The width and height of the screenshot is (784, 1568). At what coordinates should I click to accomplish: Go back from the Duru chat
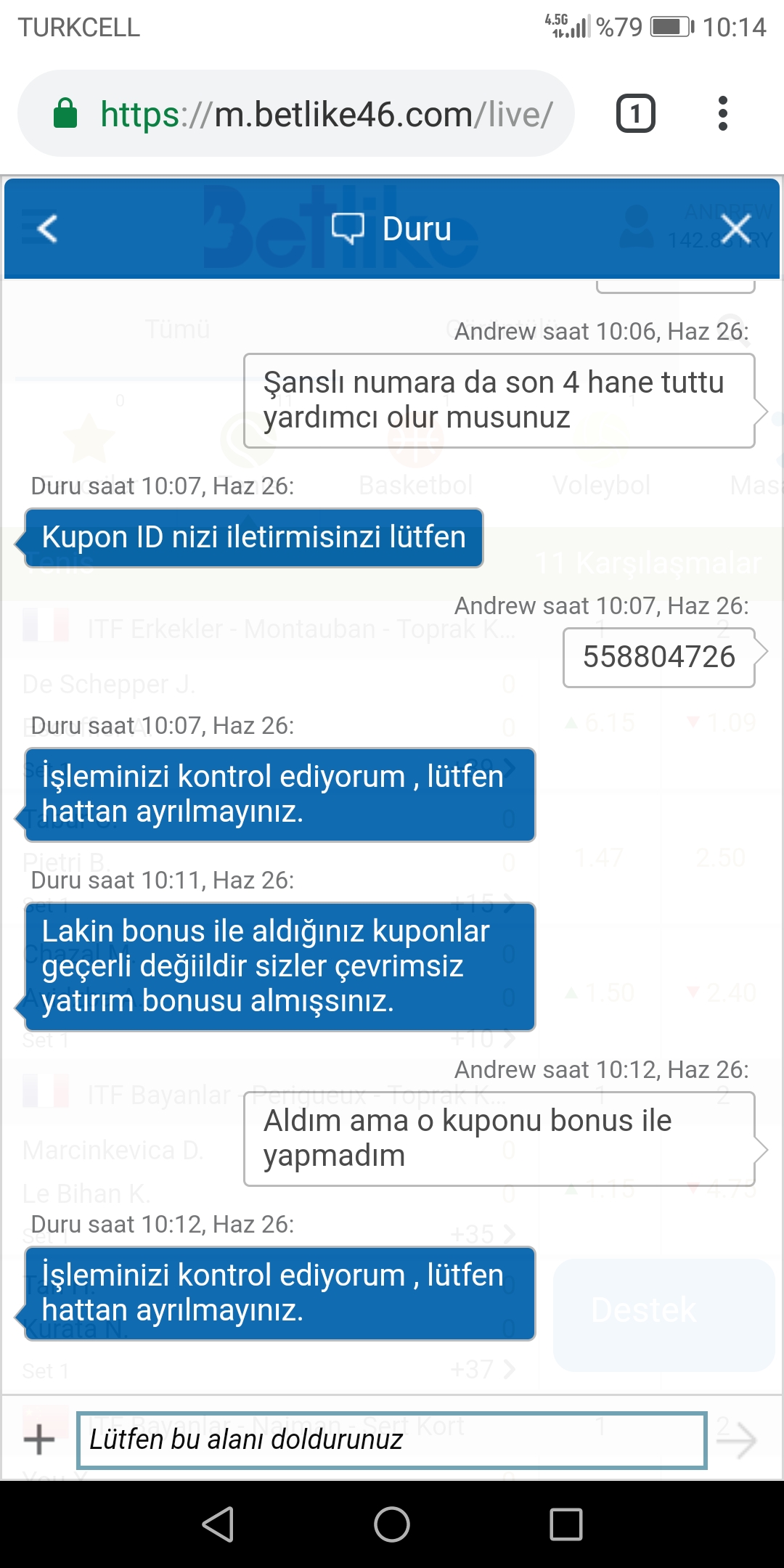[47, 229]
